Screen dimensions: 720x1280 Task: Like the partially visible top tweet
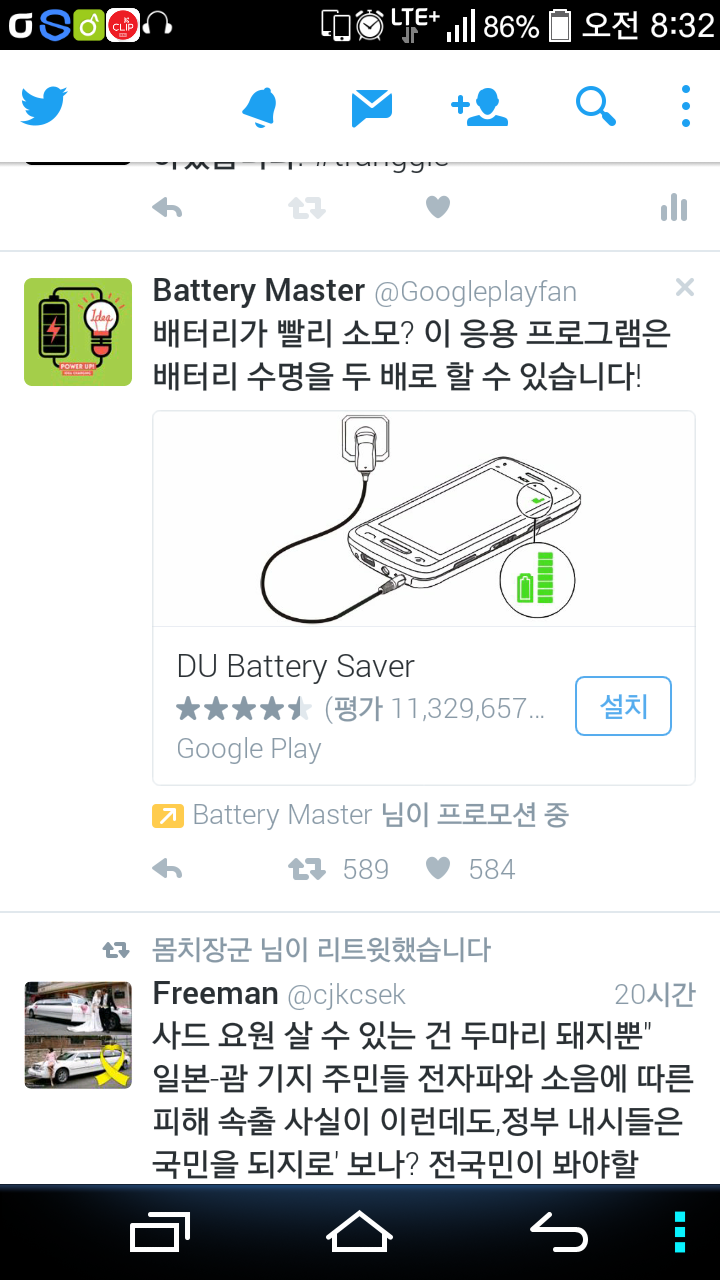coord(438,207)
